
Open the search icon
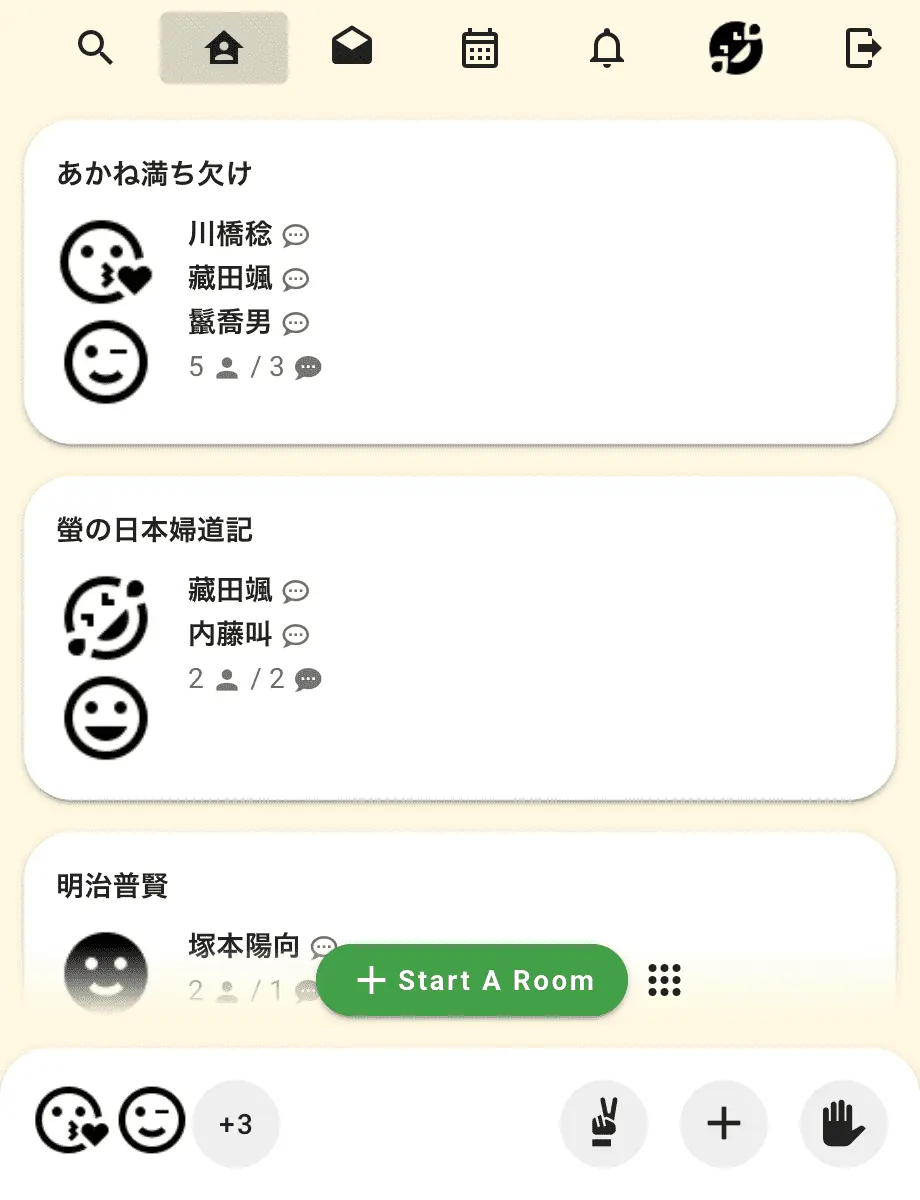96,48
